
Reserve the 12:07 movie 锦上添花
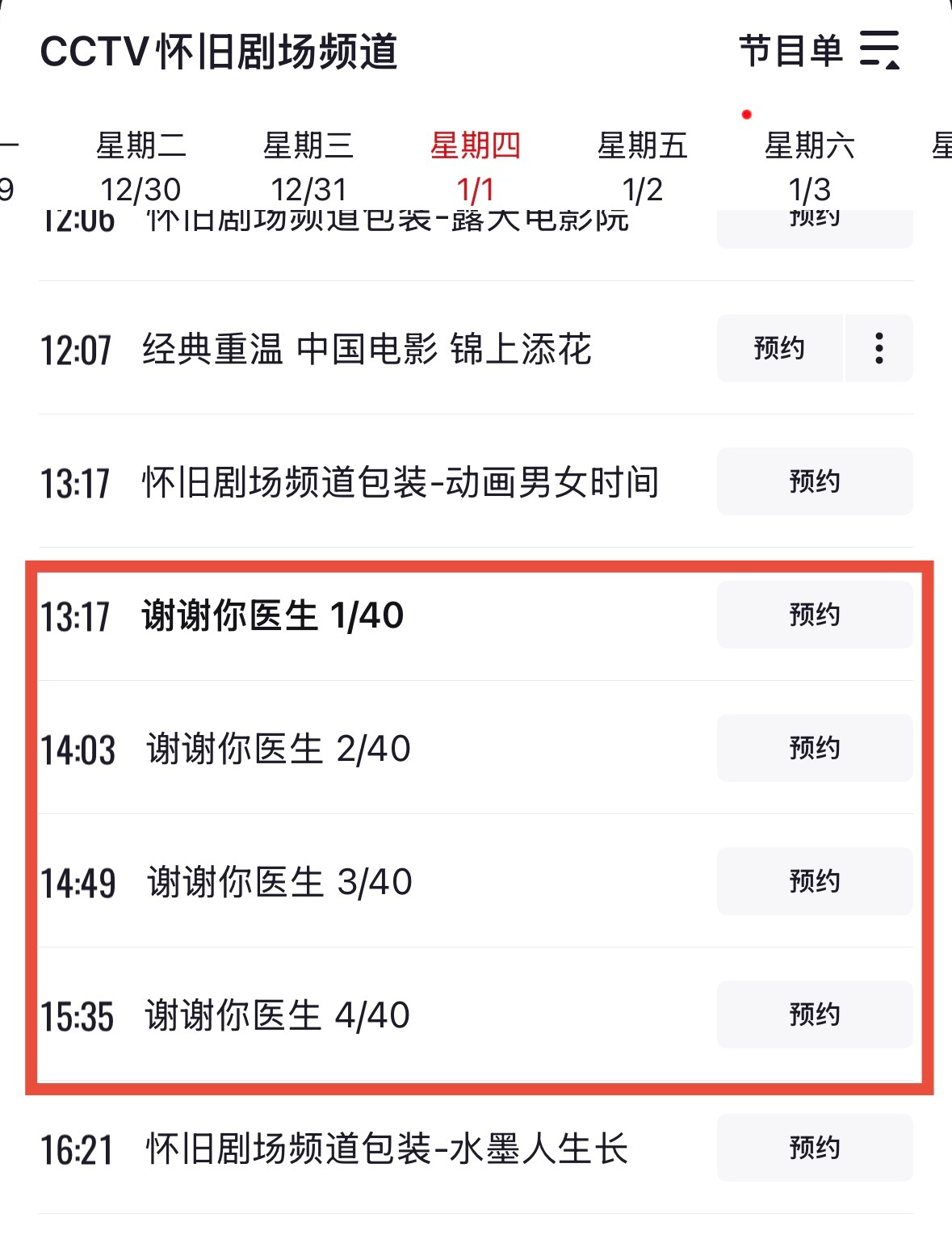[x=779, y=348]
